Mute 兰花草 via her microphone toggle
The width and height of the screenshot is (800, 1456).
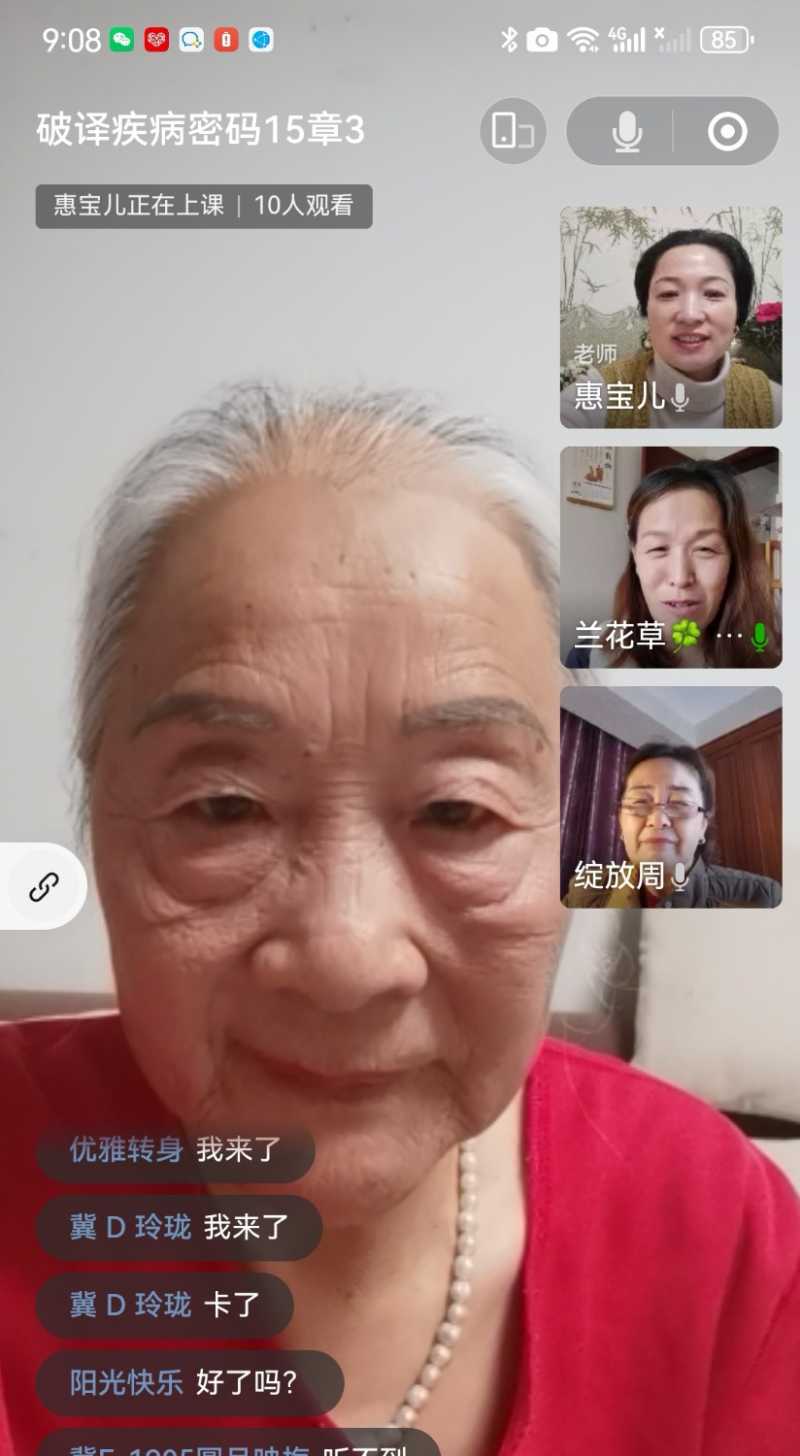[760, 634]
